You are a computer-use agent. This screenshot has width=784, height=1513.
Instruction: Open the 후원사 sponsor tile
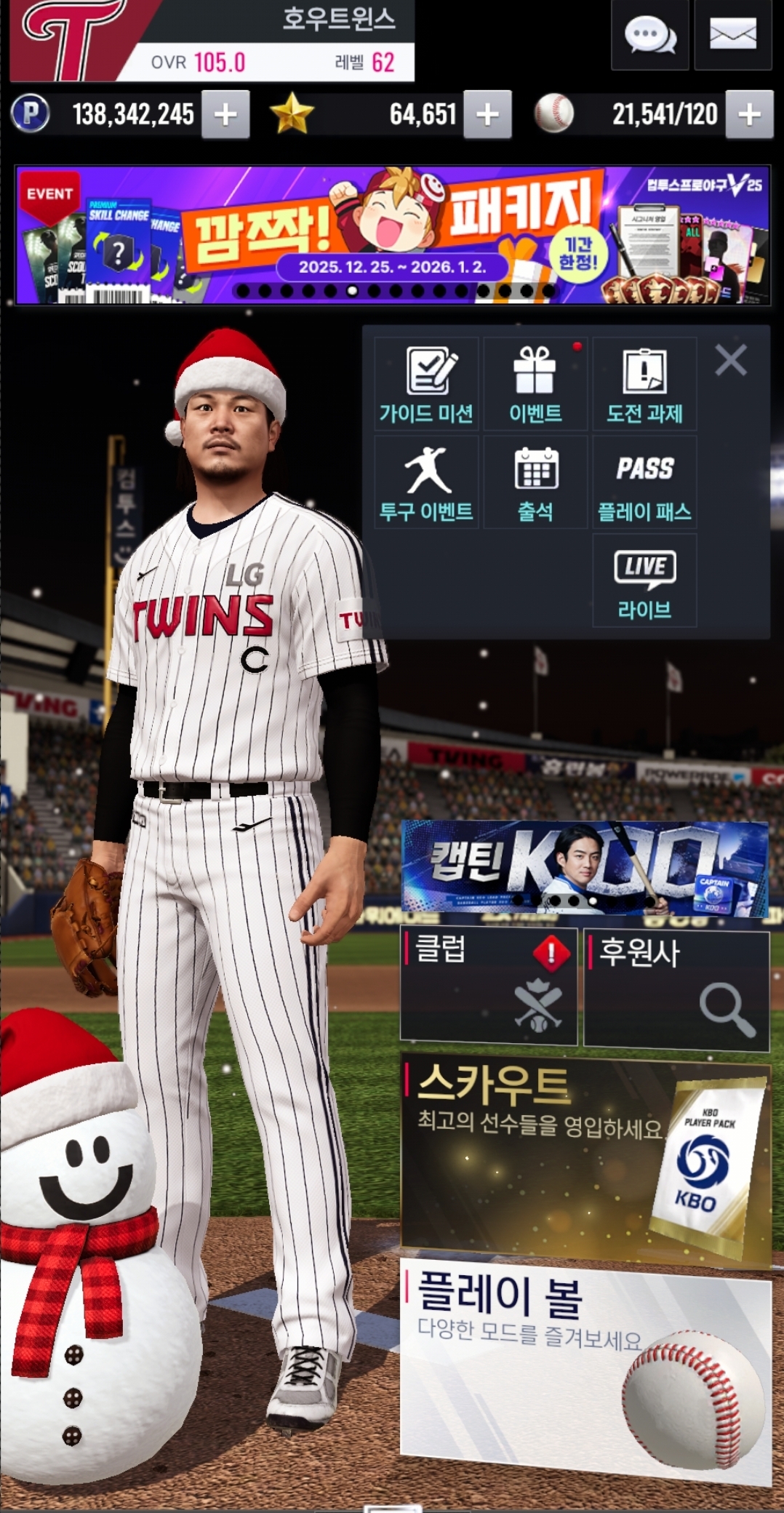pyautogui.click(x=676, y=989)
